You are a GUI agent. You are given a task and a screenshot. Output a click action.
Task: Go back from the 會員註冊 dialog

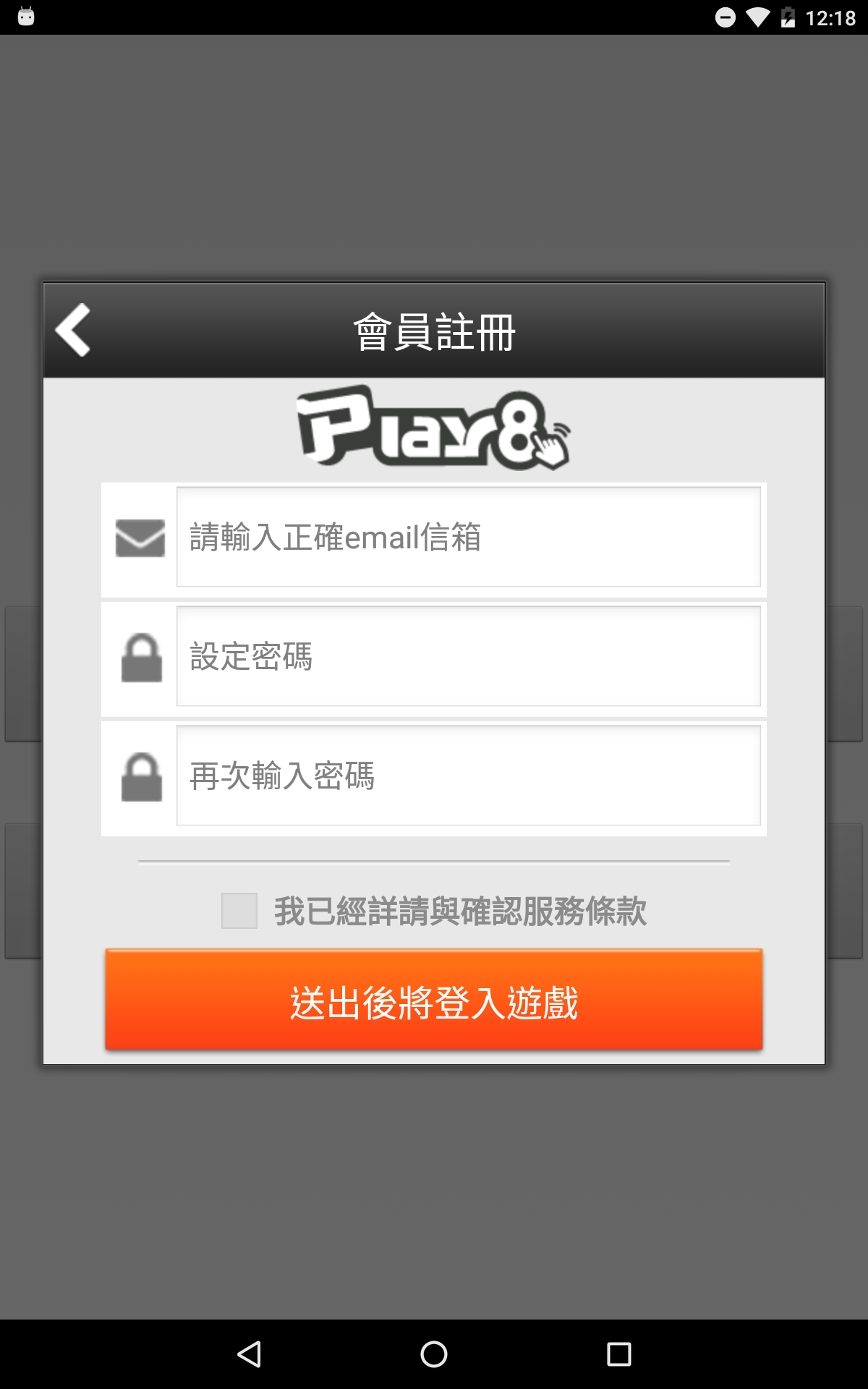73,330
